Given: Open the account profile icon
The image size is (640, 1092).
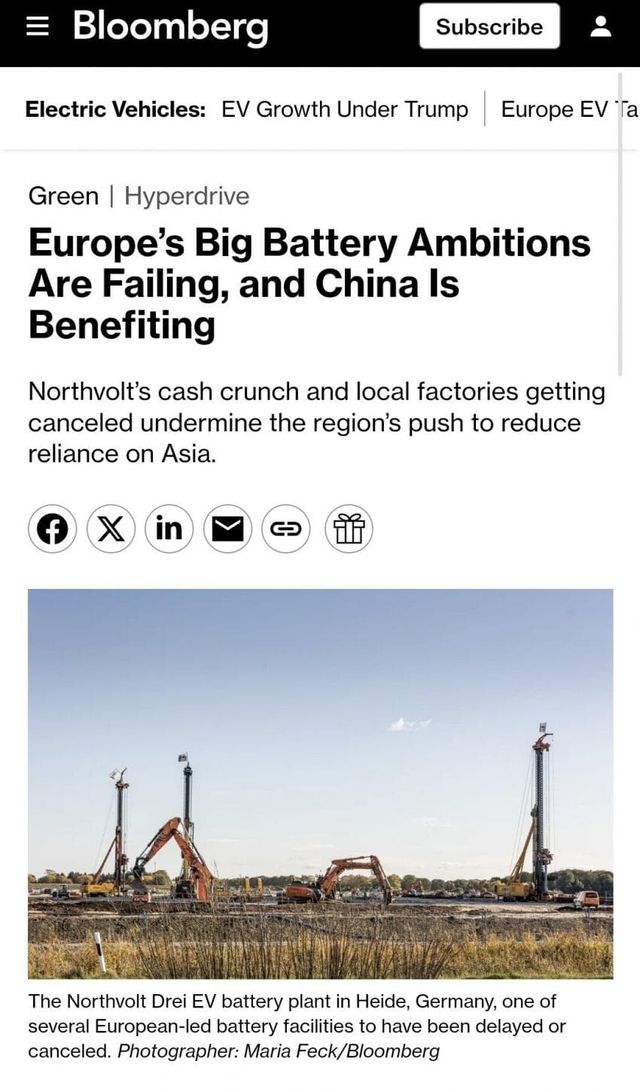Looking at the screenshot, I should tap(601, 27).
